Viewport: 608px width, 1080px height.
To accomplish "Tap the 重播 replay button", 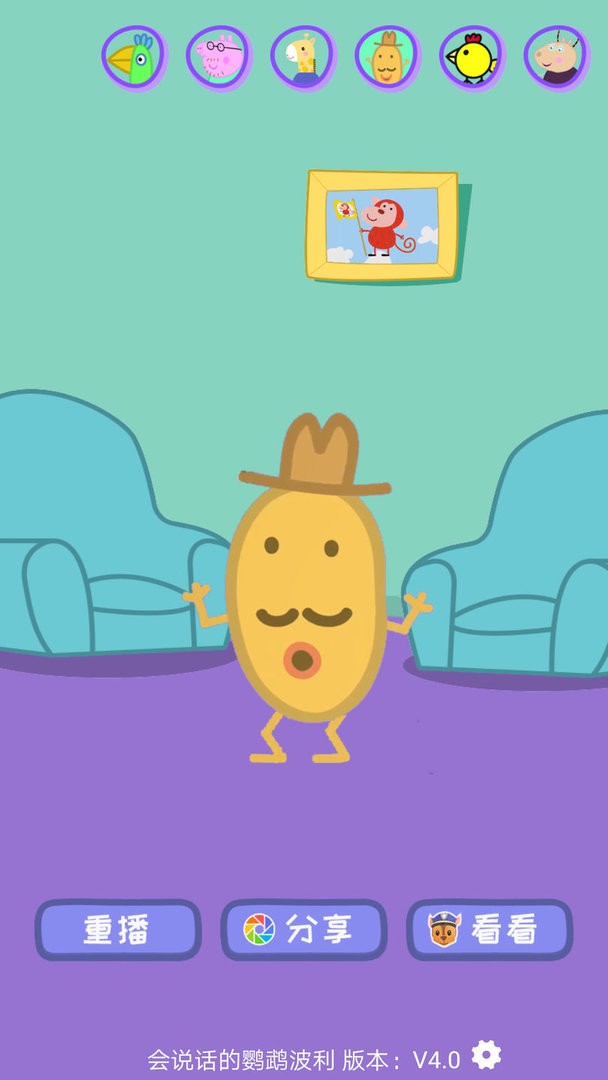I will coord(118,930).
